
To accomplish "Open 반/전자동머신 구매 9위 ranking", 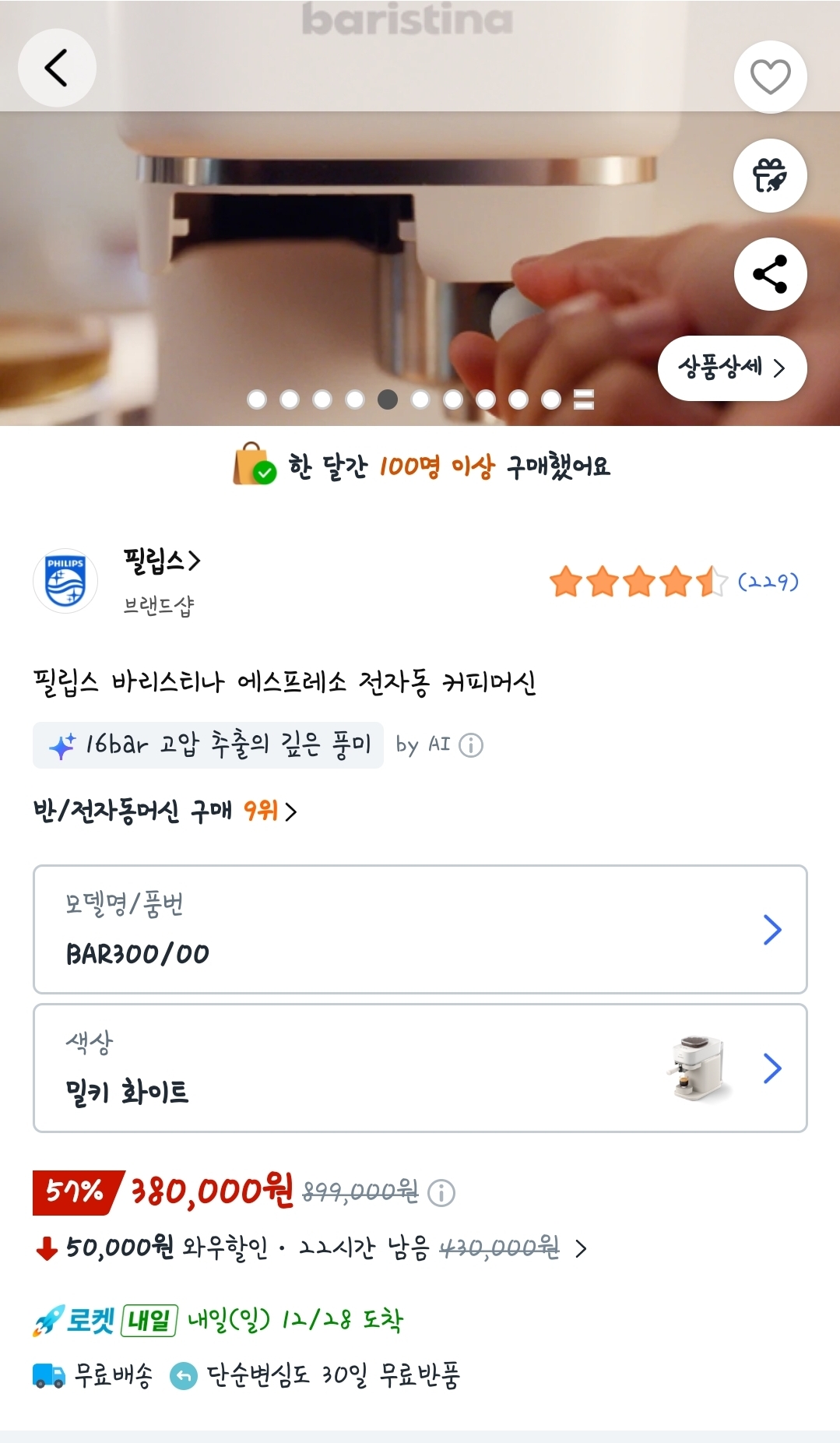I will pyautogui.click(x=165, y=811).
